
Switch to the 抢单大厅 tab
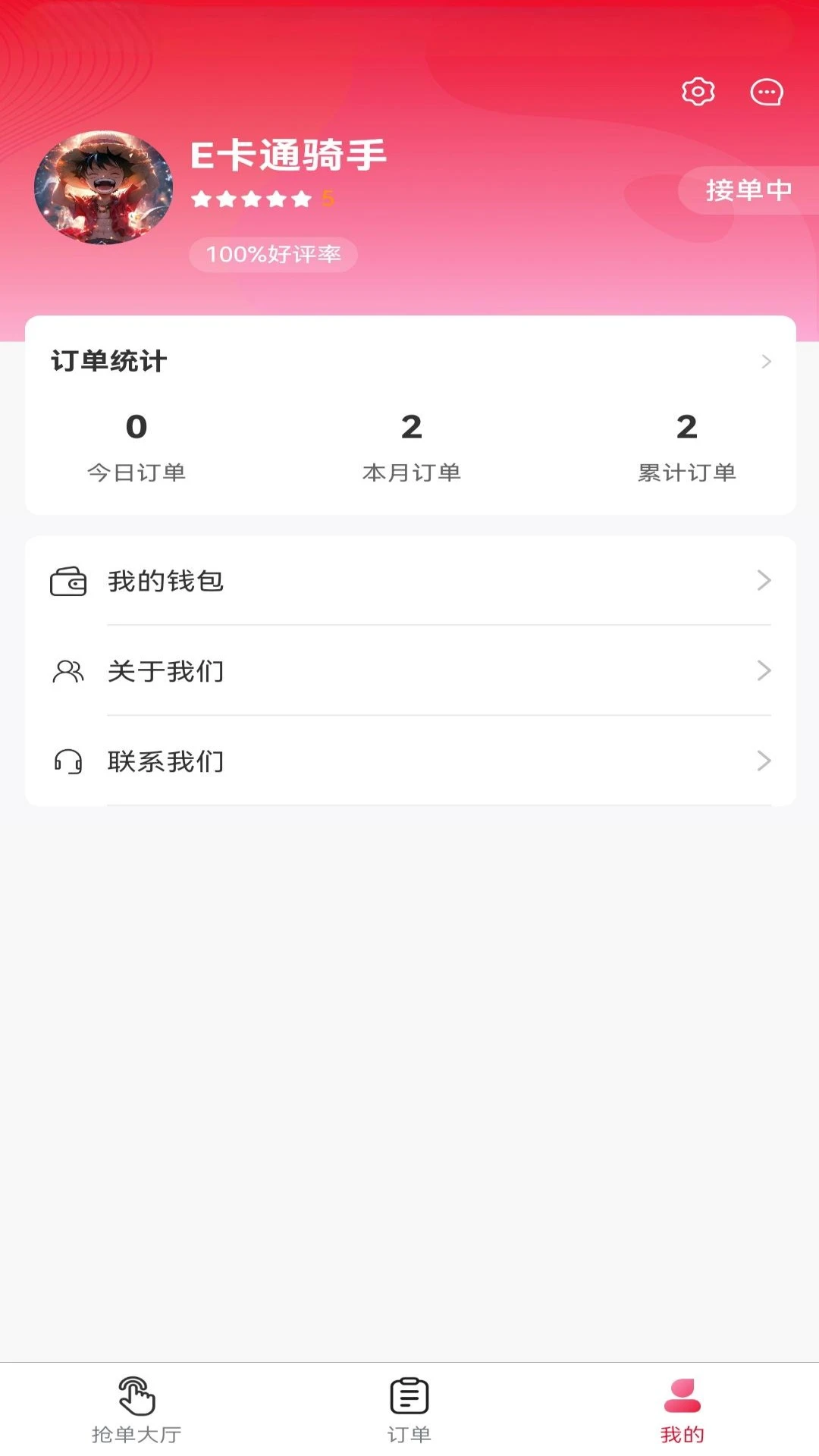click(x=136, y=1409)
